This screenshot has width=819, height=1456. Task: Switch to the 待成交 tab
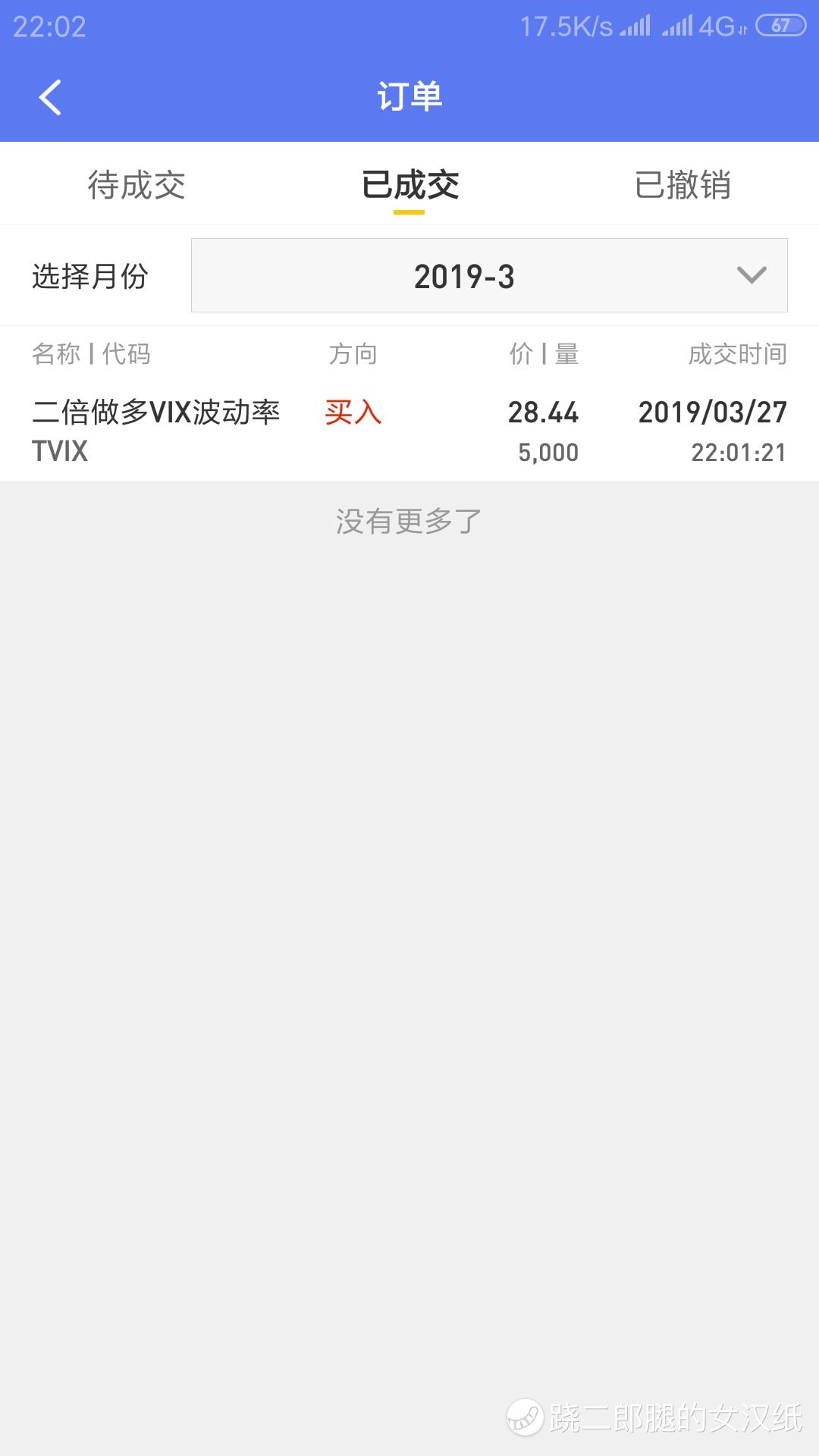(136, 185)
